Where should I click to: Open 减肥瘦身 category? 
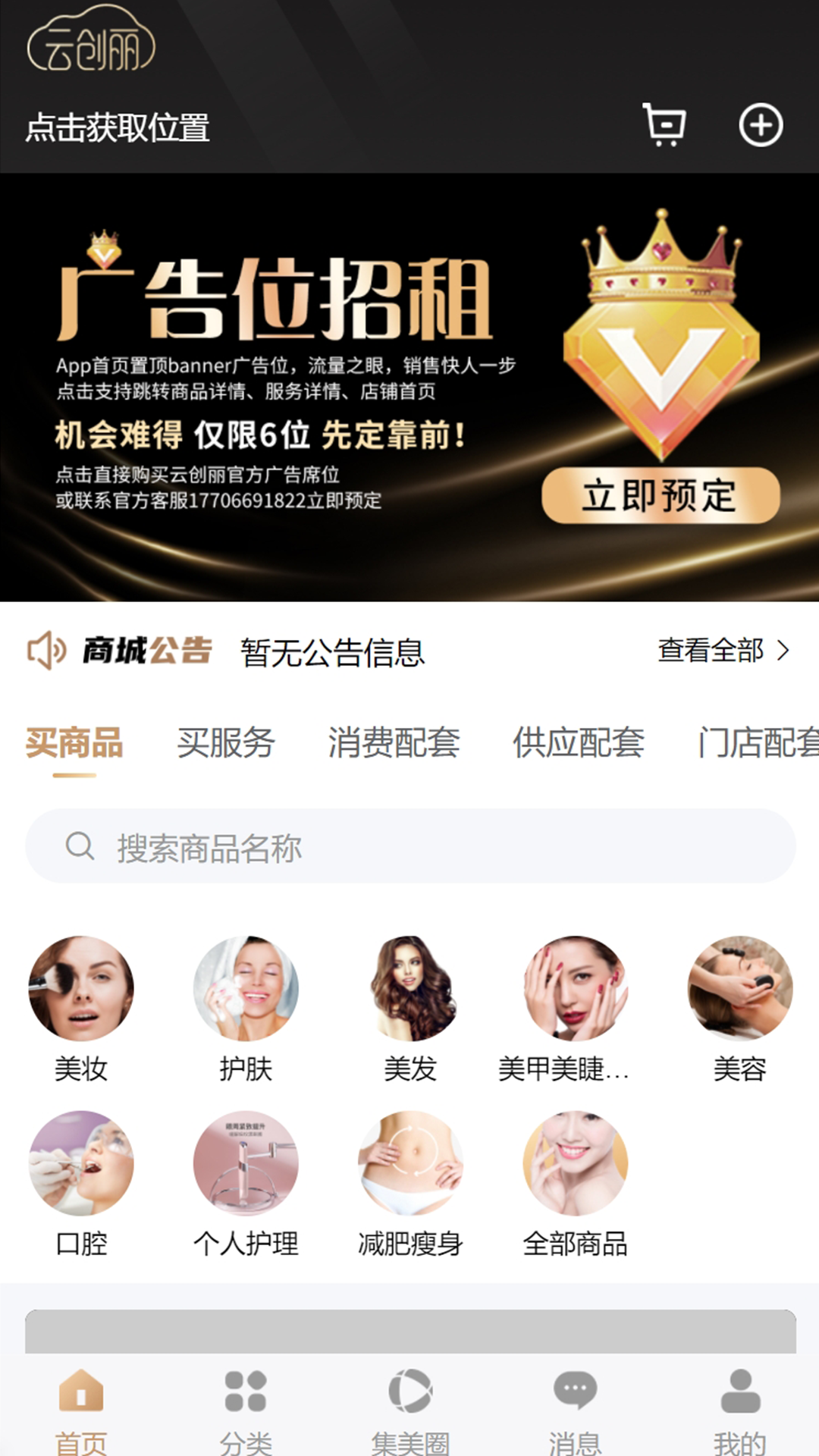click(410, 1183)
